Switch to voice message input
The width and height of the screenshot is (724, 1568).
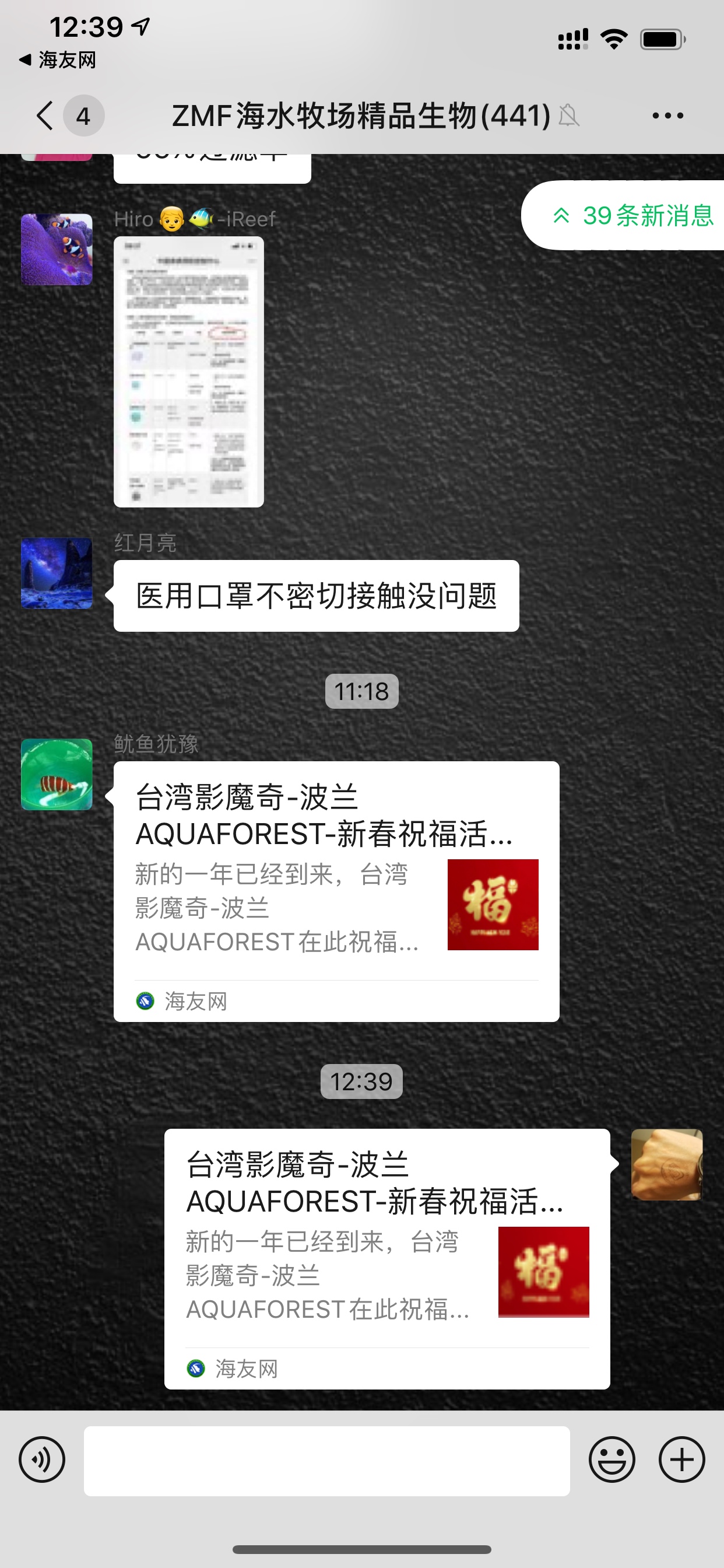coord(42,1459)
